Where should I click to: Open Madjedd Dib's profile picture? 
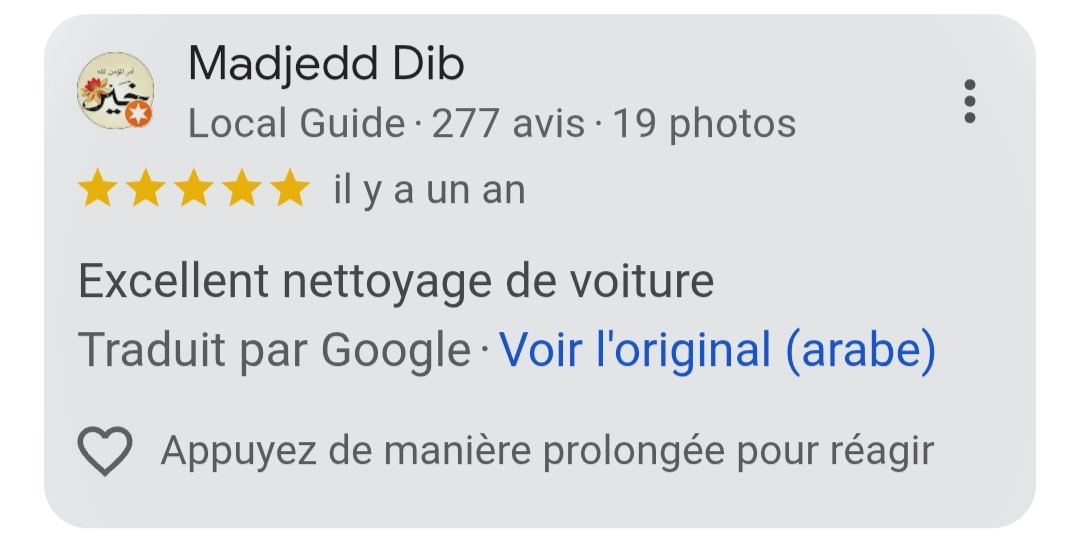(116, 92)
